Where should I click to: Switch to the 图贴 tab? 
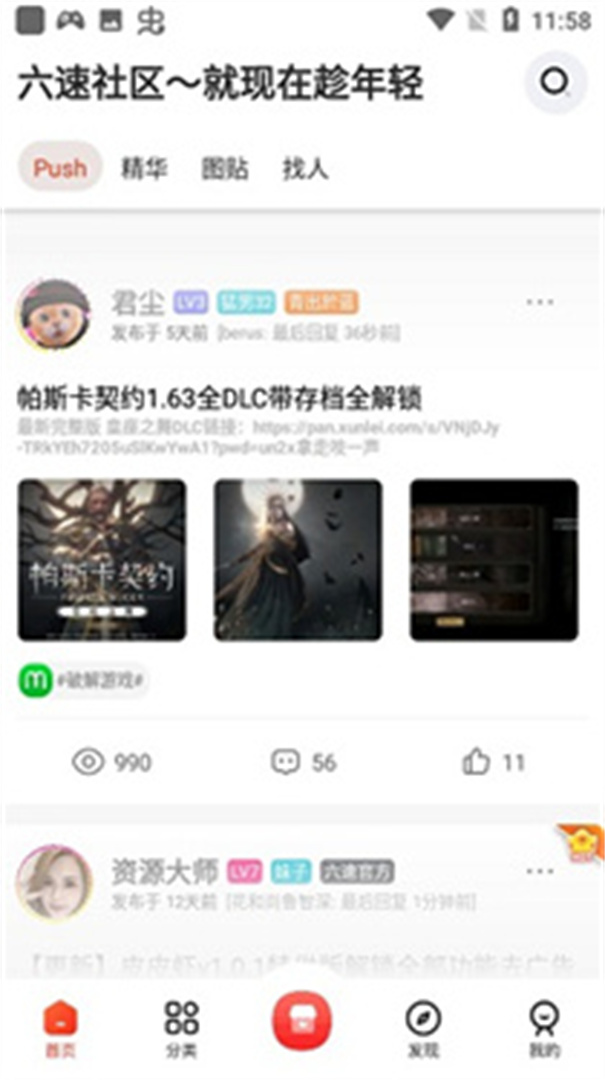click(x=225, y=167)
